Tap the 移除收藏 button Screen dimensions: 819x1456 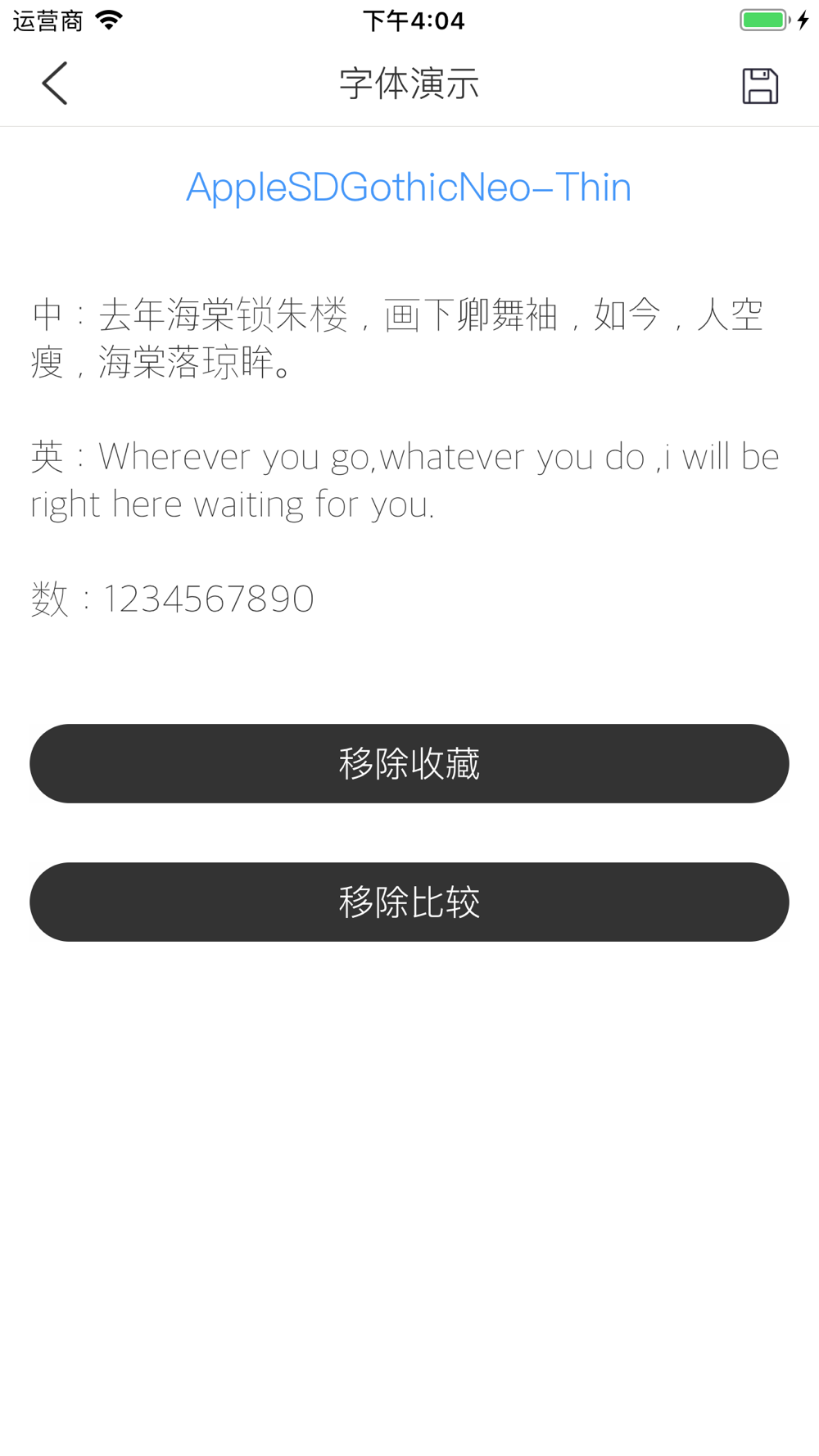[409, 763]
